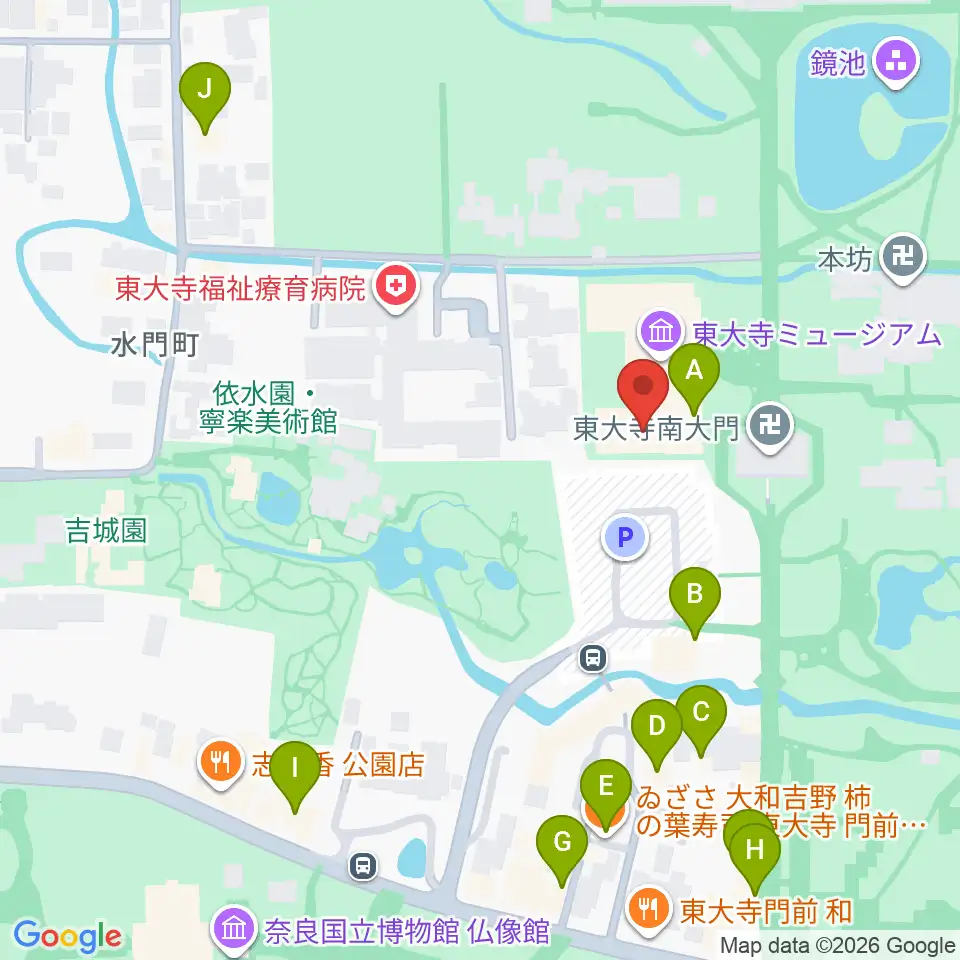Tap the red location pin near 東大寺南大門
The width and height of the screenshot is (960, 960).
643,392
